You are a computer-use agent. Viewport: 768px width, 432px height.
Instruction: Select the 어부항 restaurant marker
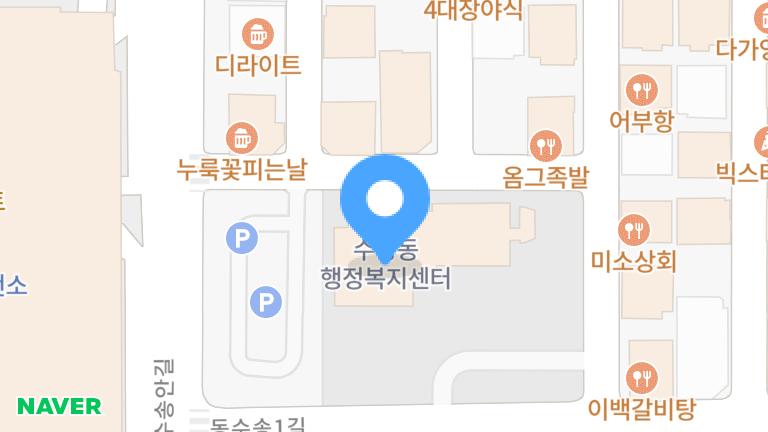(x=641, y=90)
